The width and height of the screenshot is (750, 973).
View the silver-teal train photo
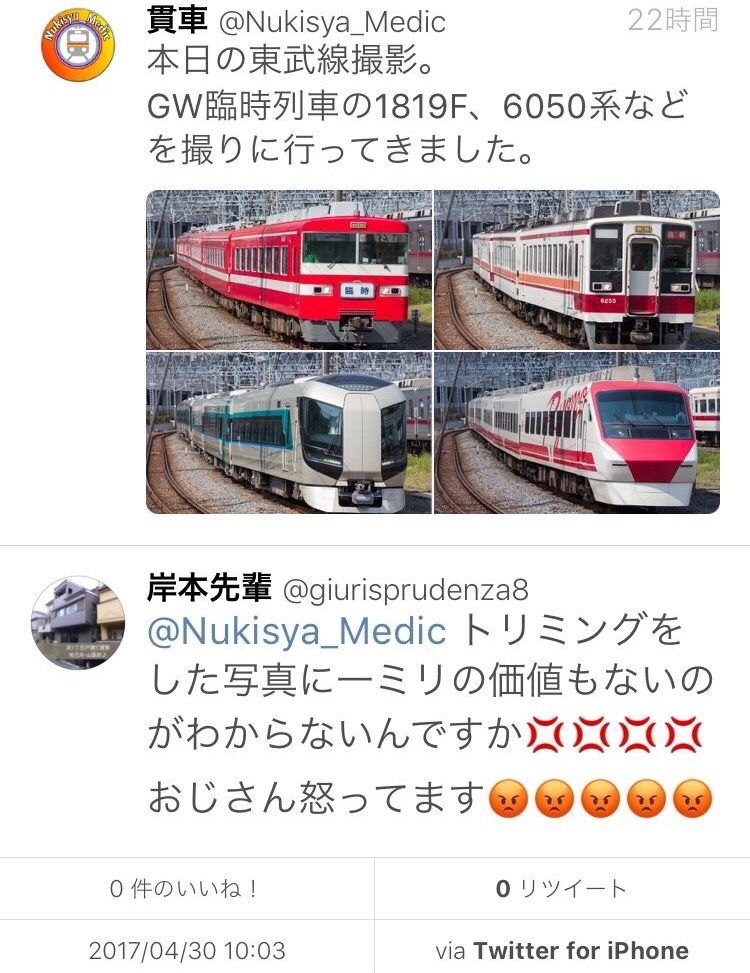click(289, 433)
